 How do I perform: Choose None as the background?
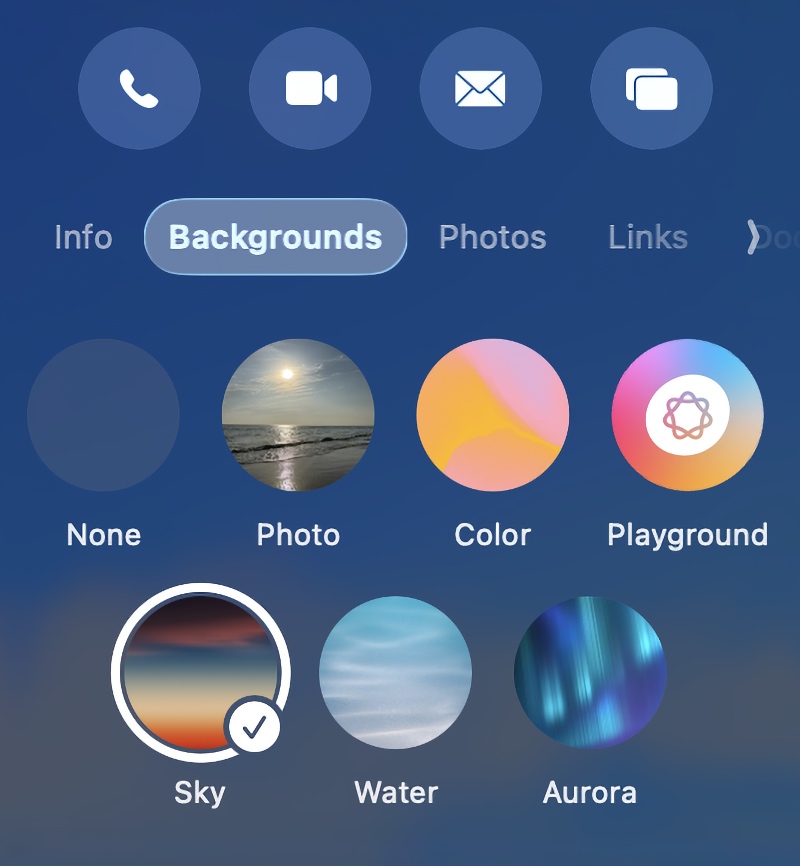click(x=103, y=415)
